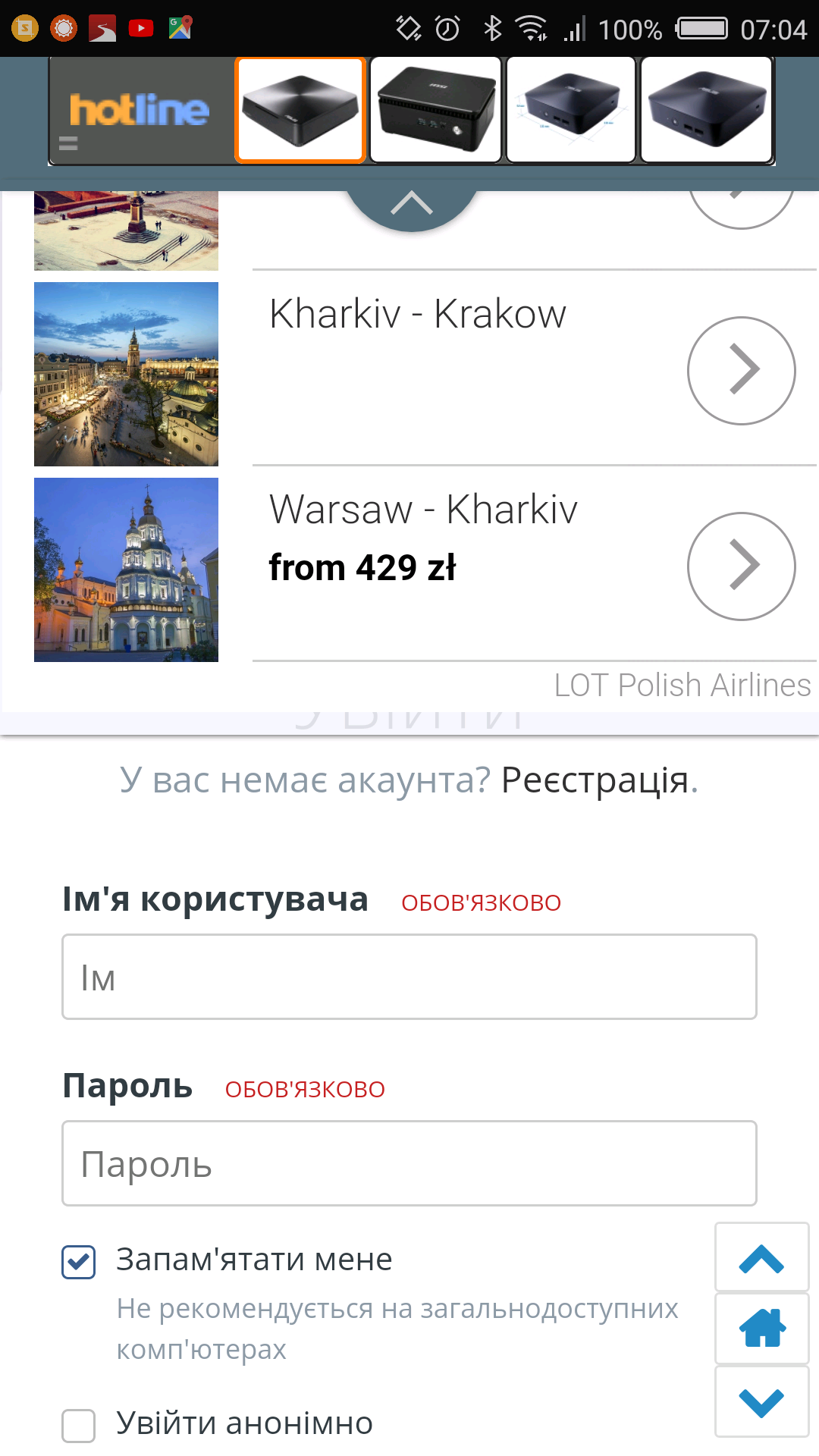
Task: Open the Kharkiv cathedral photo tile
Action: 126,570
